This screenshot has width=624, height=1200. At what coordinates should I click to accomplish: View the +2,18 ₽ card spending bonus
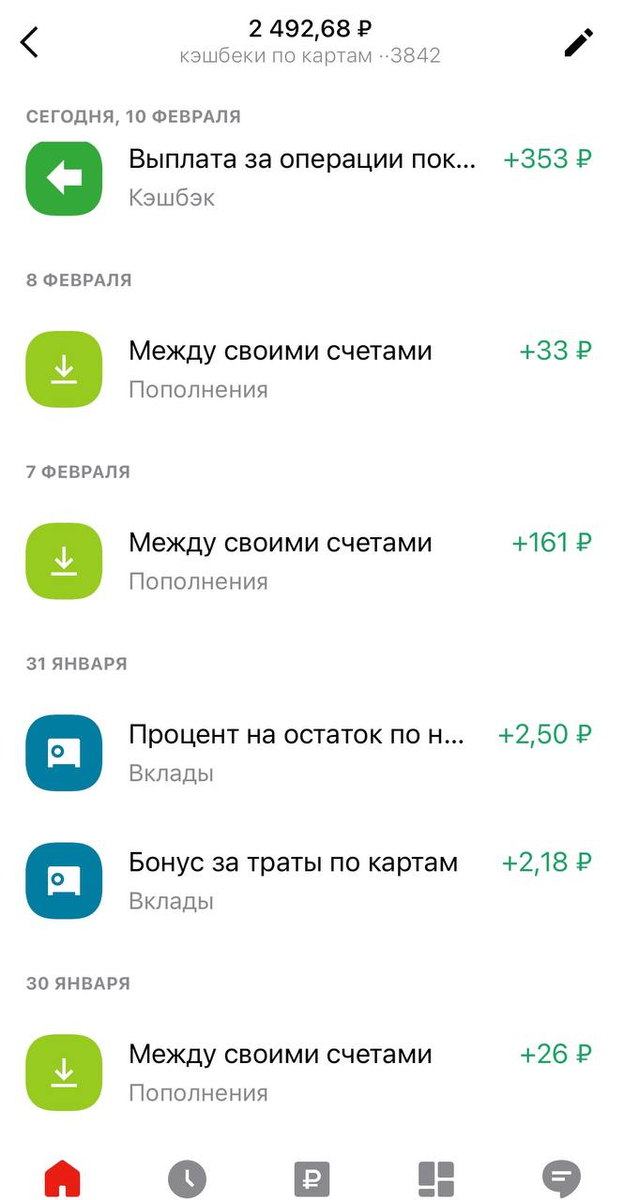click(x=310, y=881)
